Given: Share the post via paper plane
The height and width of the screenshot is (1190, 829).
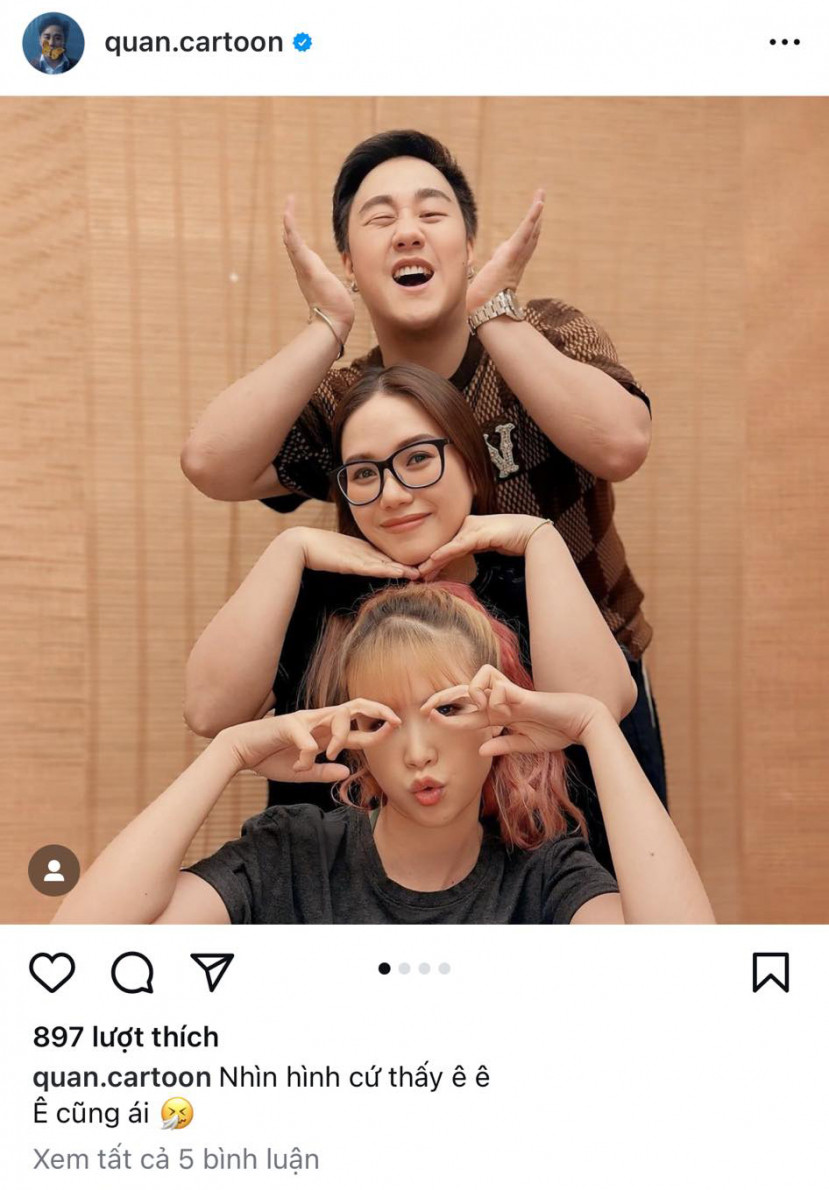Looking at the screenshot, I should (212, 972).
